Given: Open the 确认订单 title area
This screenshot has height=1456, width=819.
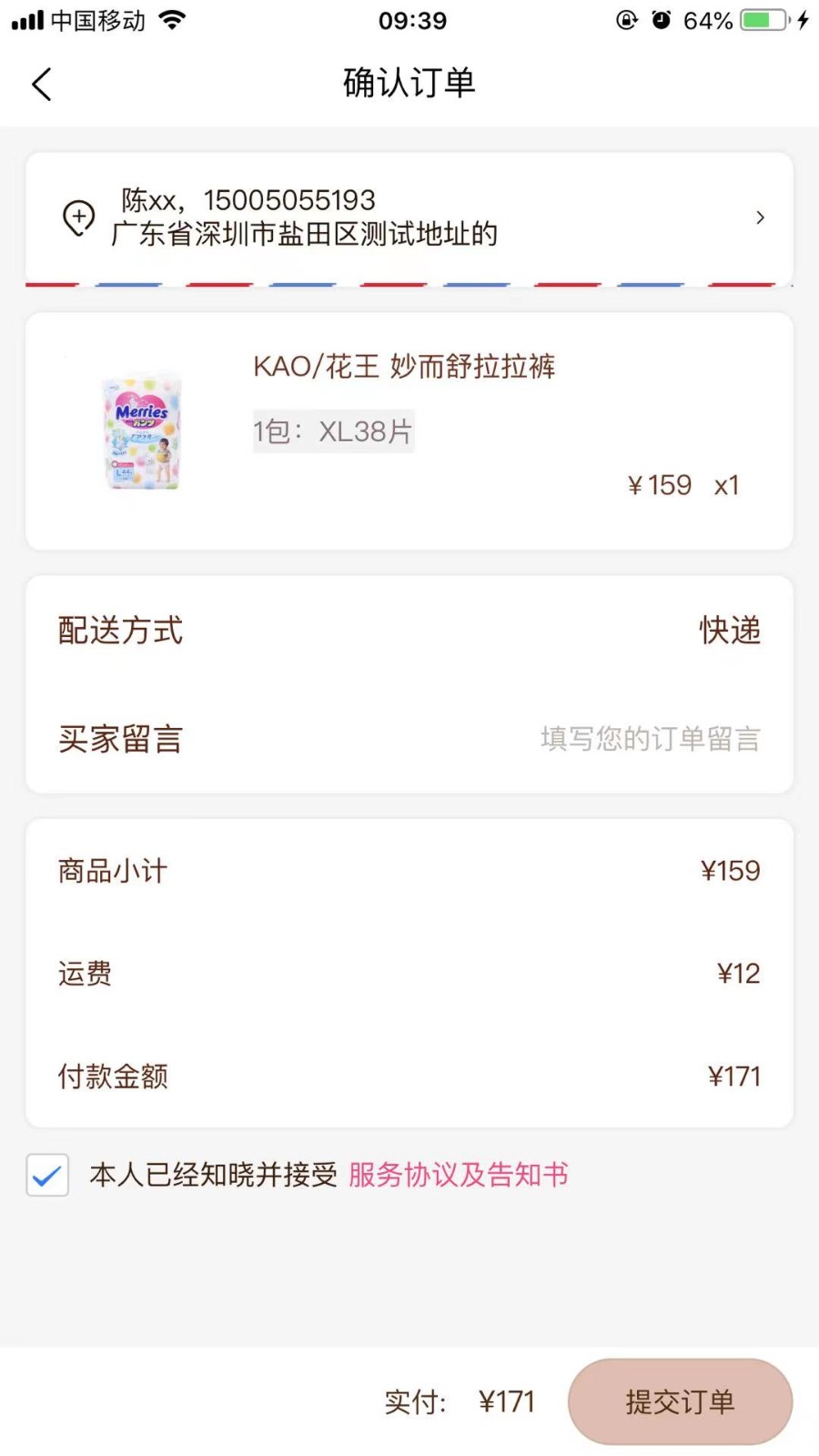Looking at the screenshot, I should 409,83.
